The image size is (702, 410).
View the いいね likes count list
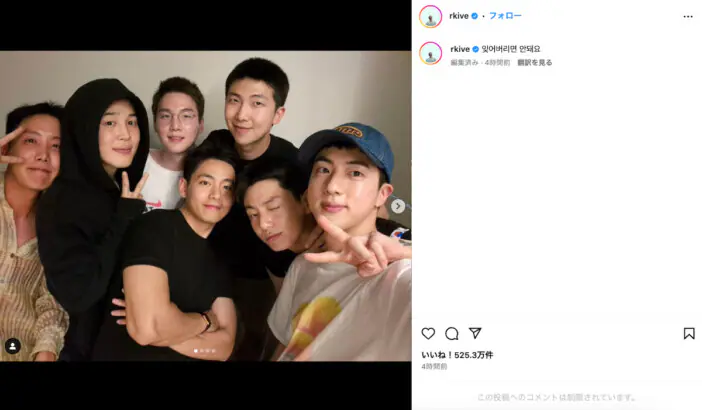click(x=457, y=355)
